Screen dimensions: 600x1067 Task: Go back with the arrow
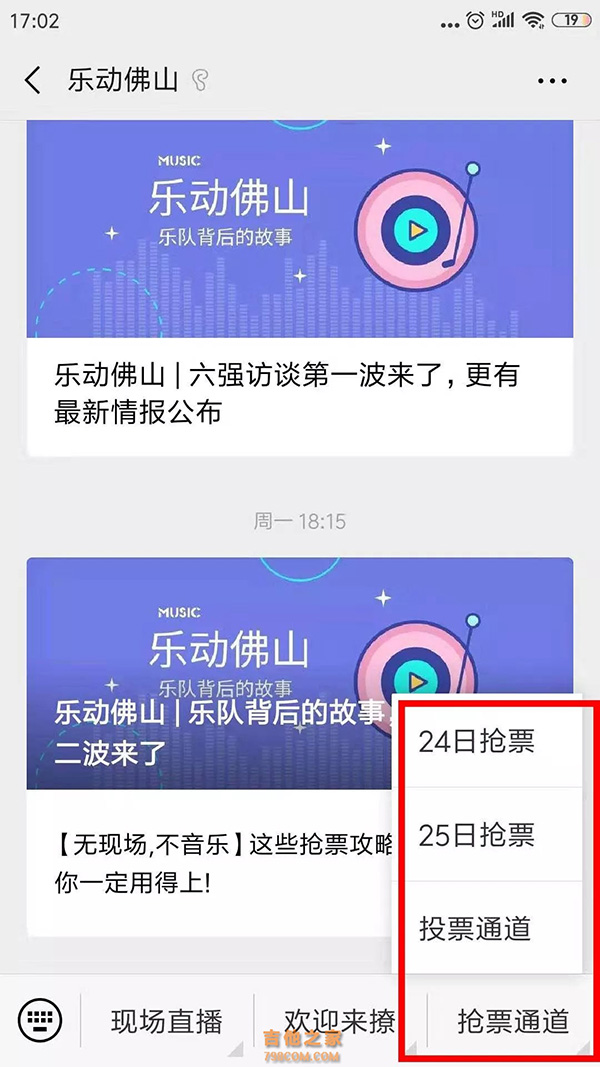(x=33, y=80)
